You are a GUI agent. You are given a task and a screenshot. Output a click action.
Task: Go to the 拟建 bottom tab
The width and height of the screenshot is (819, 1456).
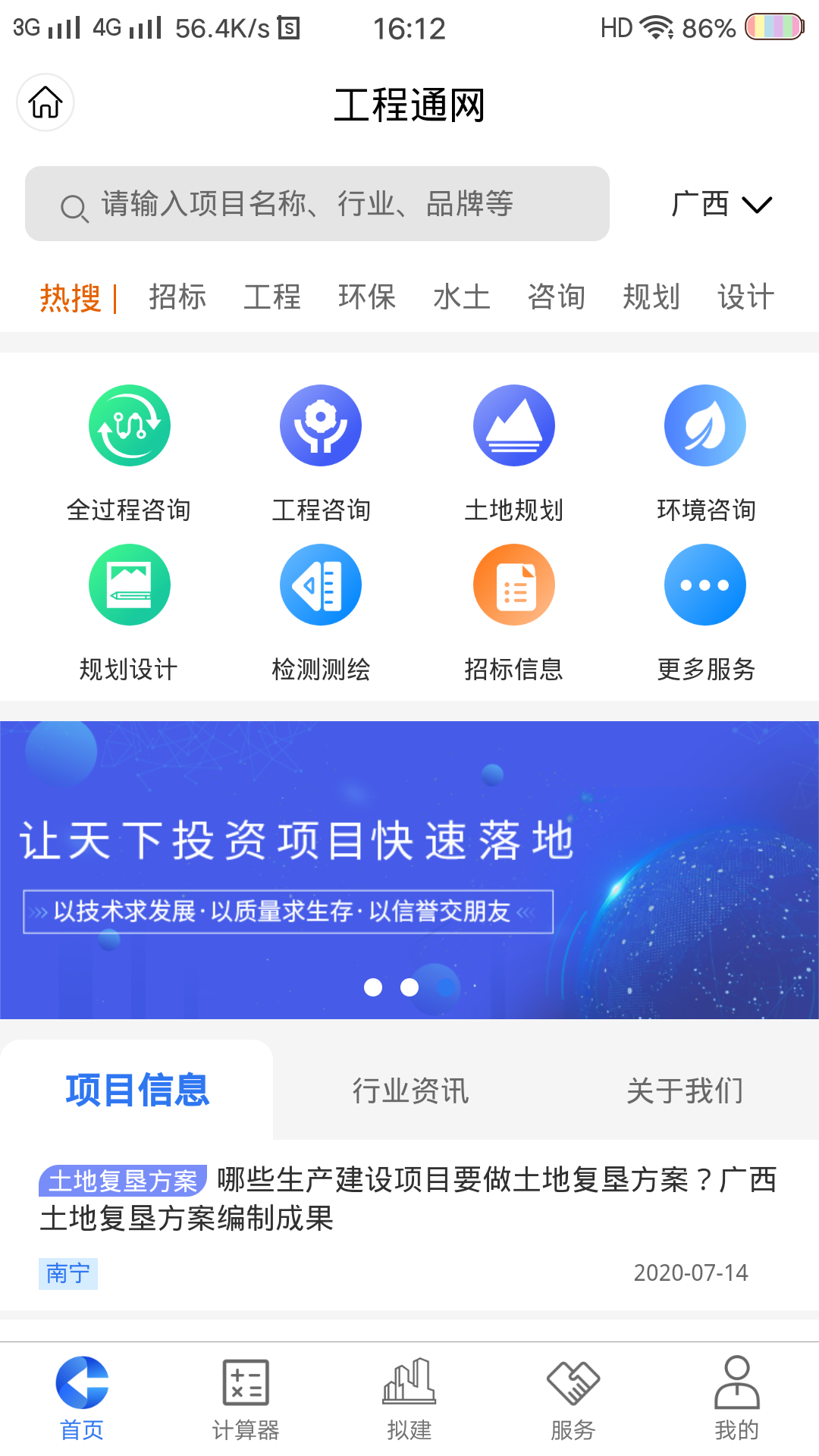tap(409, 1398)
